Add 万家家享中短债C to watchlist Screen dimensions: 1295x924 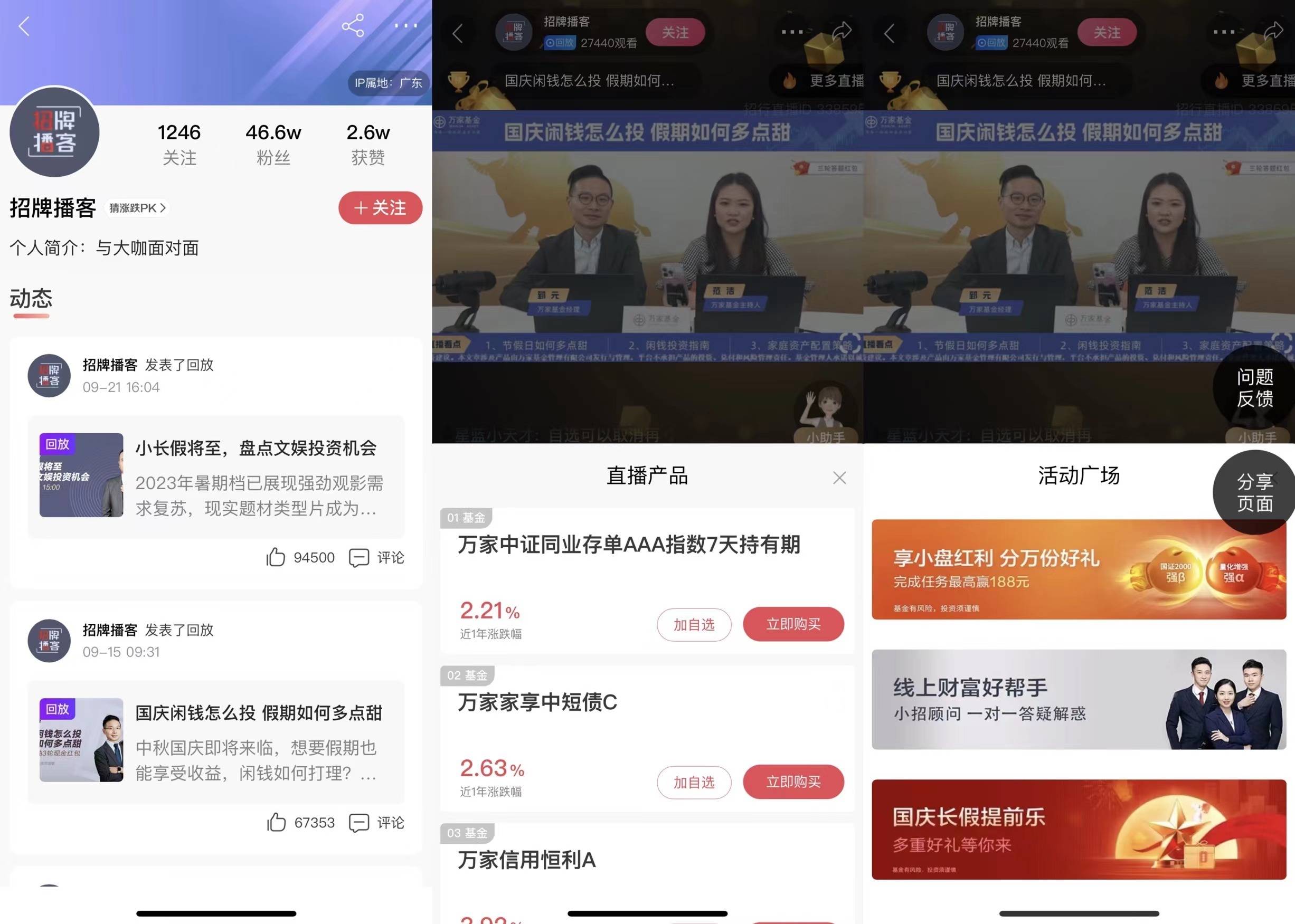694,783
